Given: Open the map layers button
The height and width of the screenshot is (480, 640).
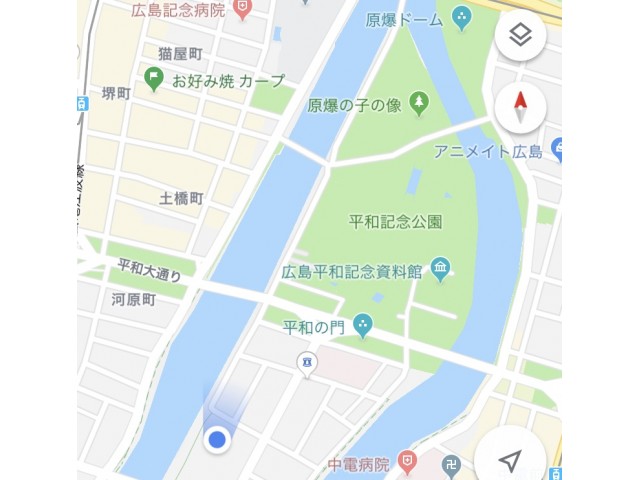Looking at the screenshot, I should point(520,36).
